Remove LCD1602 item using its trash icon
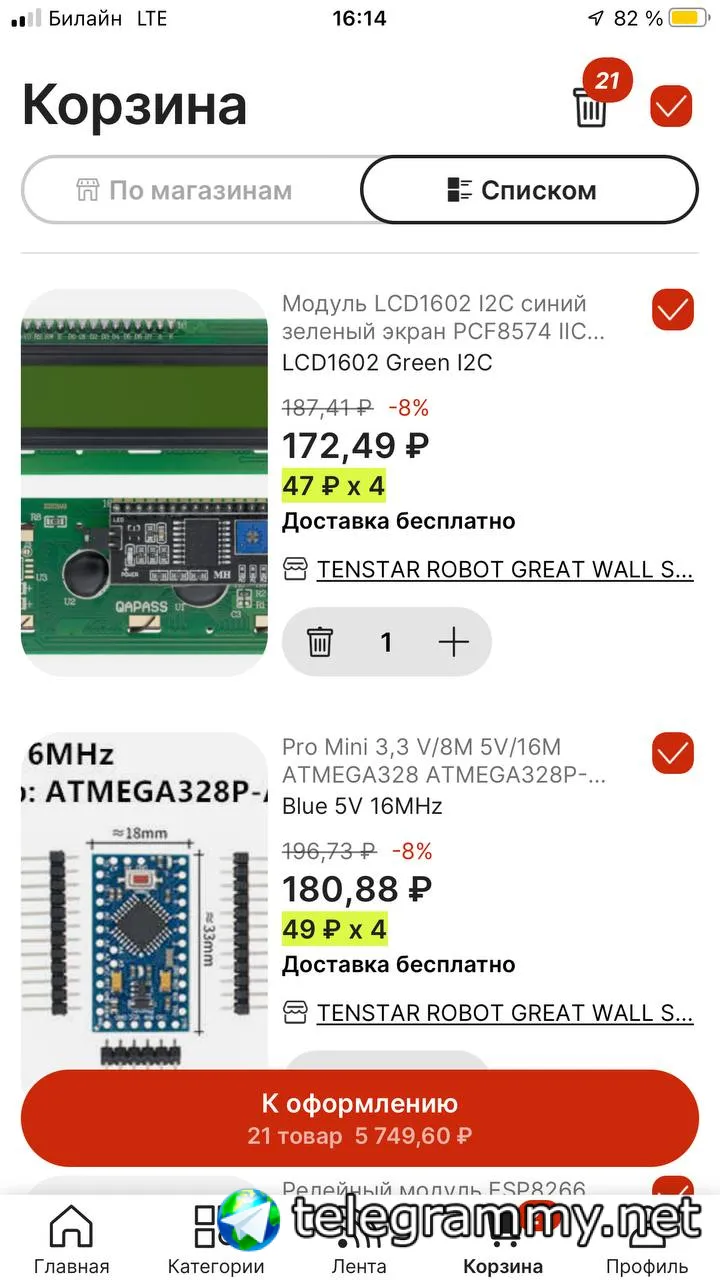Viewport: 720px width, 1280px height. click(319, 642)
